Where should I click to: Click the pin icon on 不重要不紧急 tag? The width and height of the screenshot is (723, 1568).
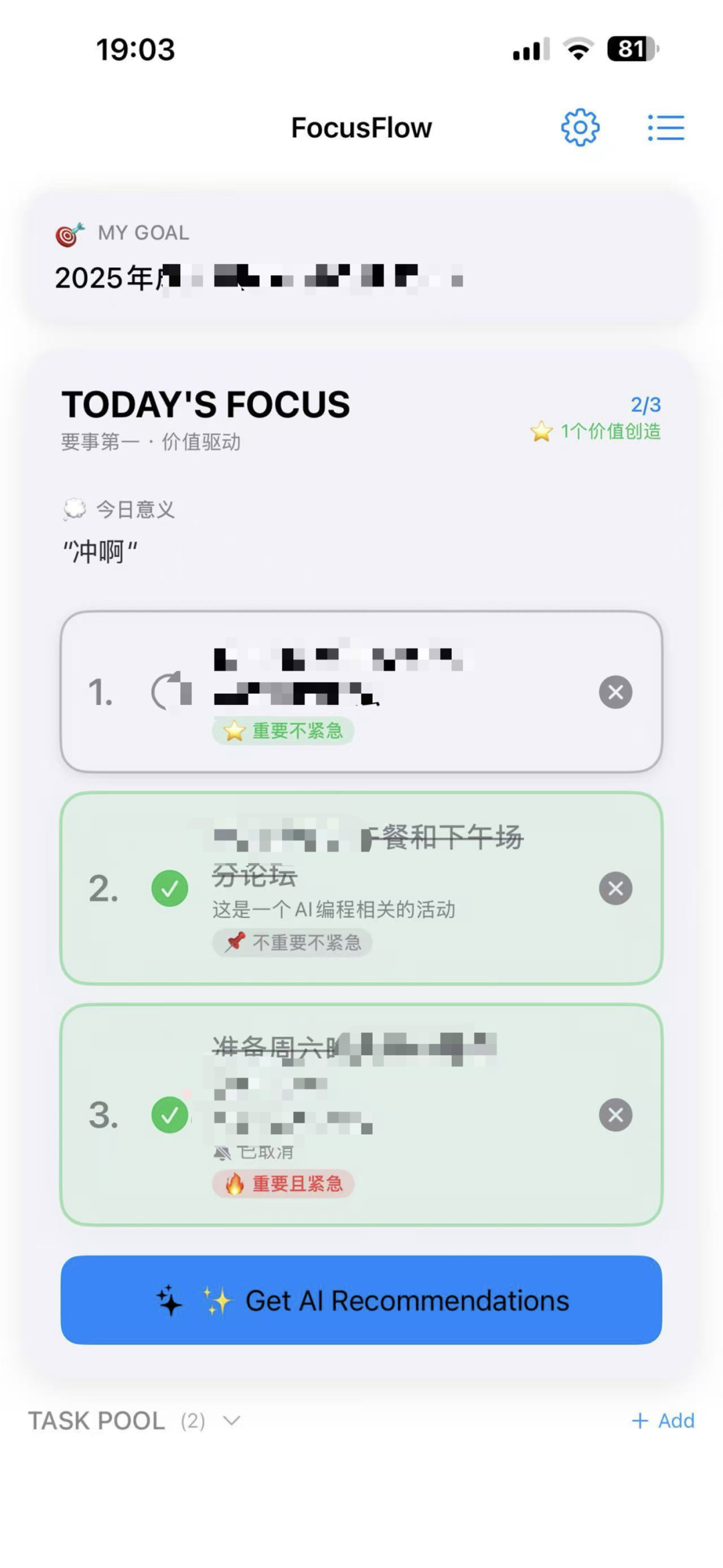pyautogui.click(x=237, y=943)
